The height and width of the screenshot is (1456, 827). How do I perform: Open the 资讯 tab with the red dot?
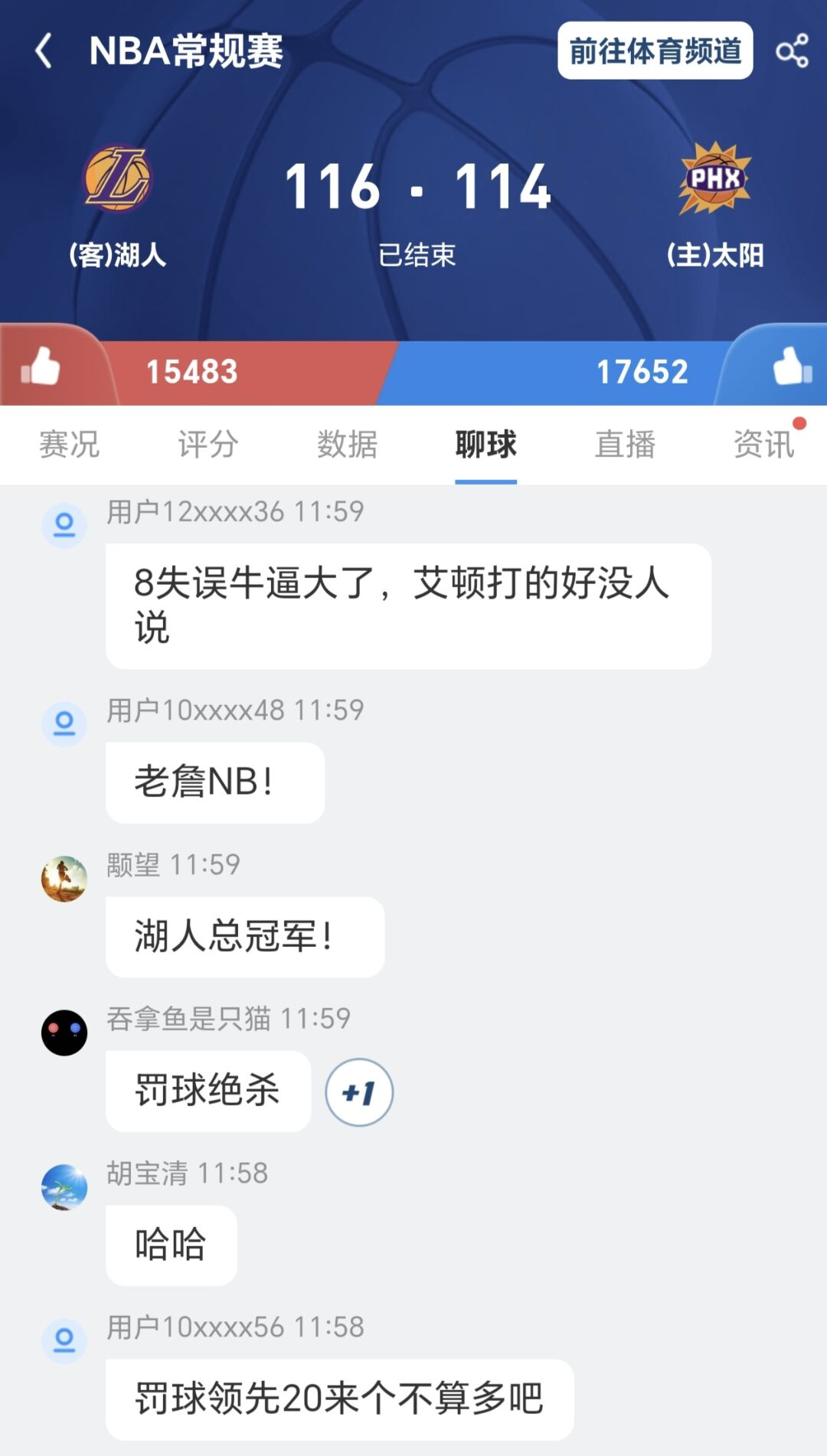(x=764, y=445)
